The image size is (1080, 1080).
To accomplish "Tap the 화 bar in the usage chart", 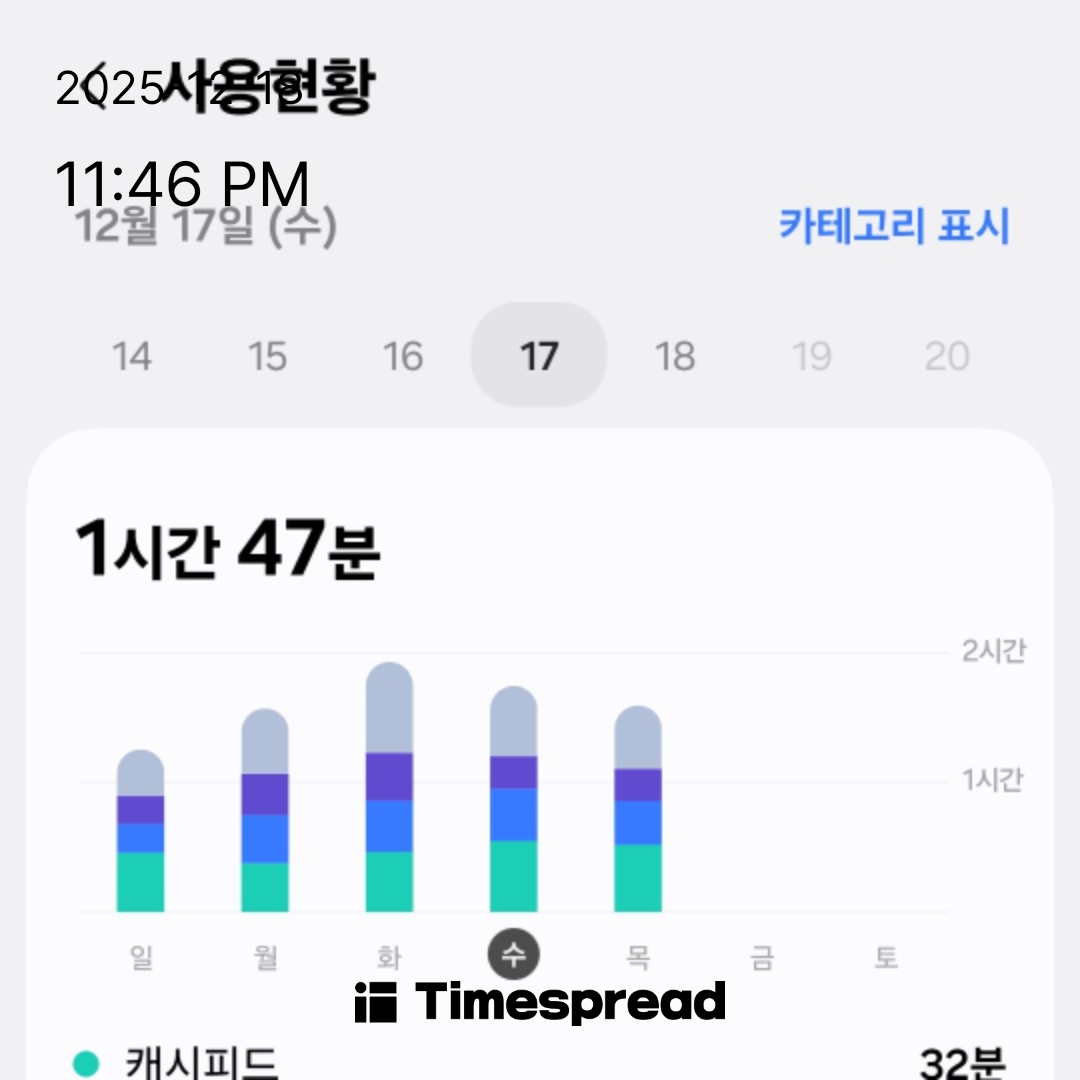I will point(389,788).
